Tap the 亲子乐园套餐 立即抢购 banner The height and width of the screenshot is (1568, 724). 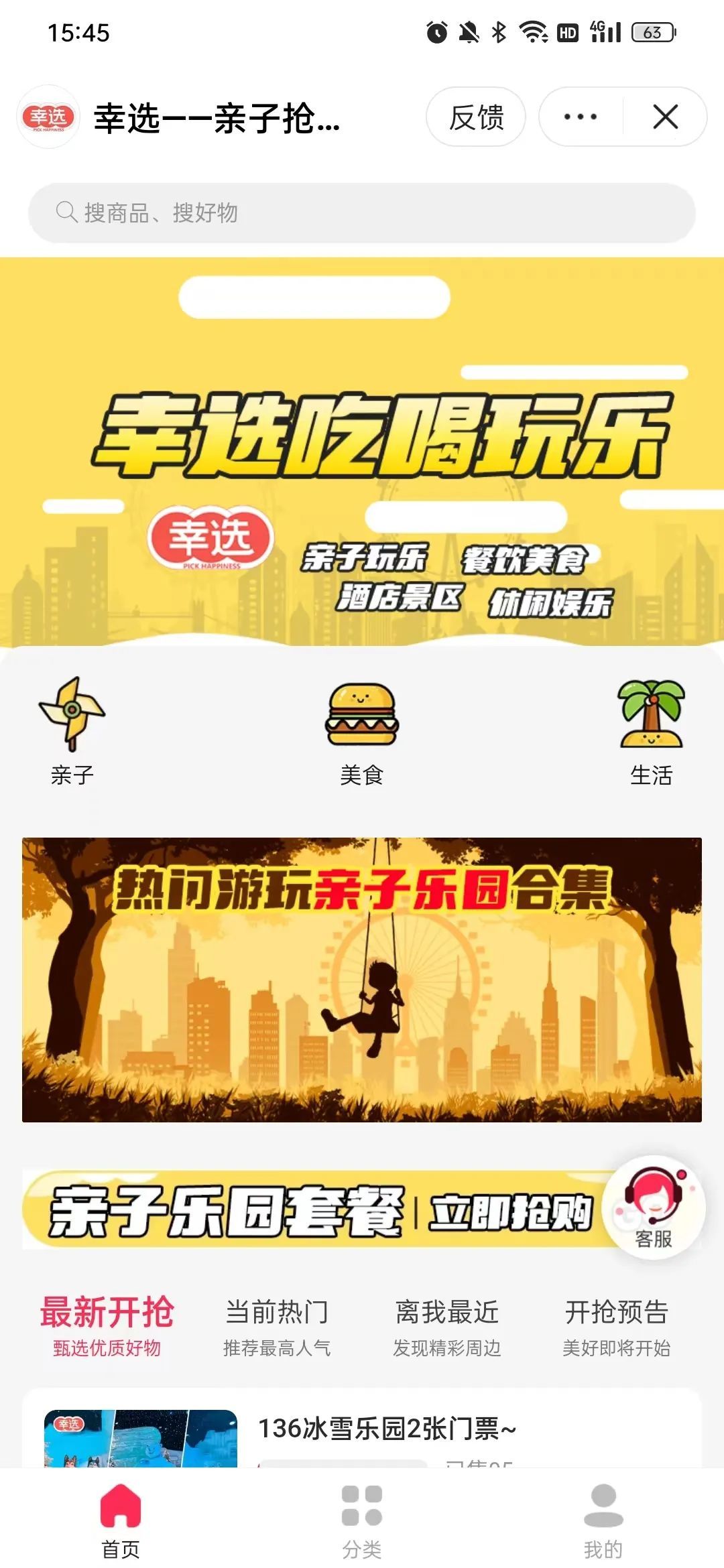(x=315, y=1210)
